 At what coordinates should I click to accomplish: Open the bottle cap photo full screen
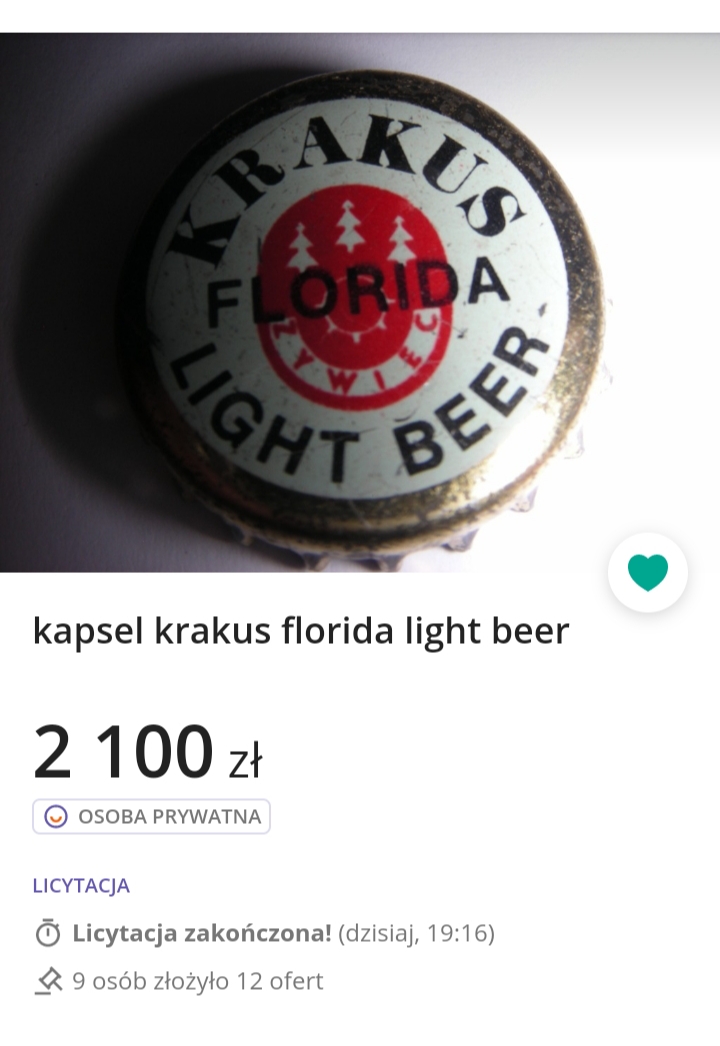(360, 300)
